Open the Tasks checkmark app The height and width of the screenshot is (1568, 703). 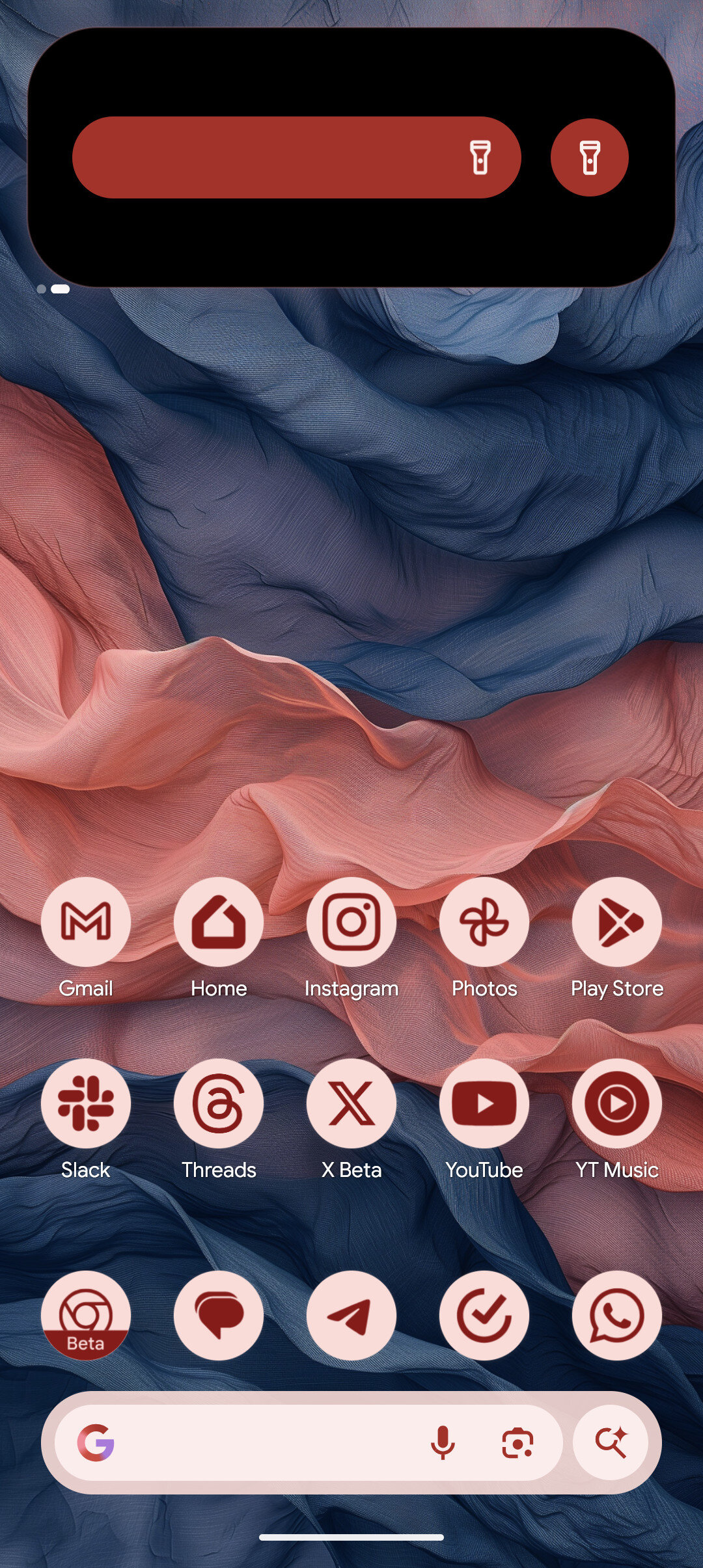(484, 1315)
